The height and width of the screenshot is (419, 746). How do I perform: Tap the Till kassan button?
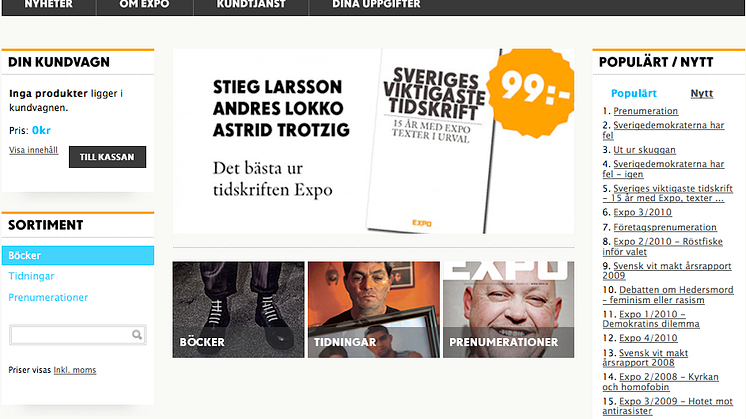coord(107,156)
